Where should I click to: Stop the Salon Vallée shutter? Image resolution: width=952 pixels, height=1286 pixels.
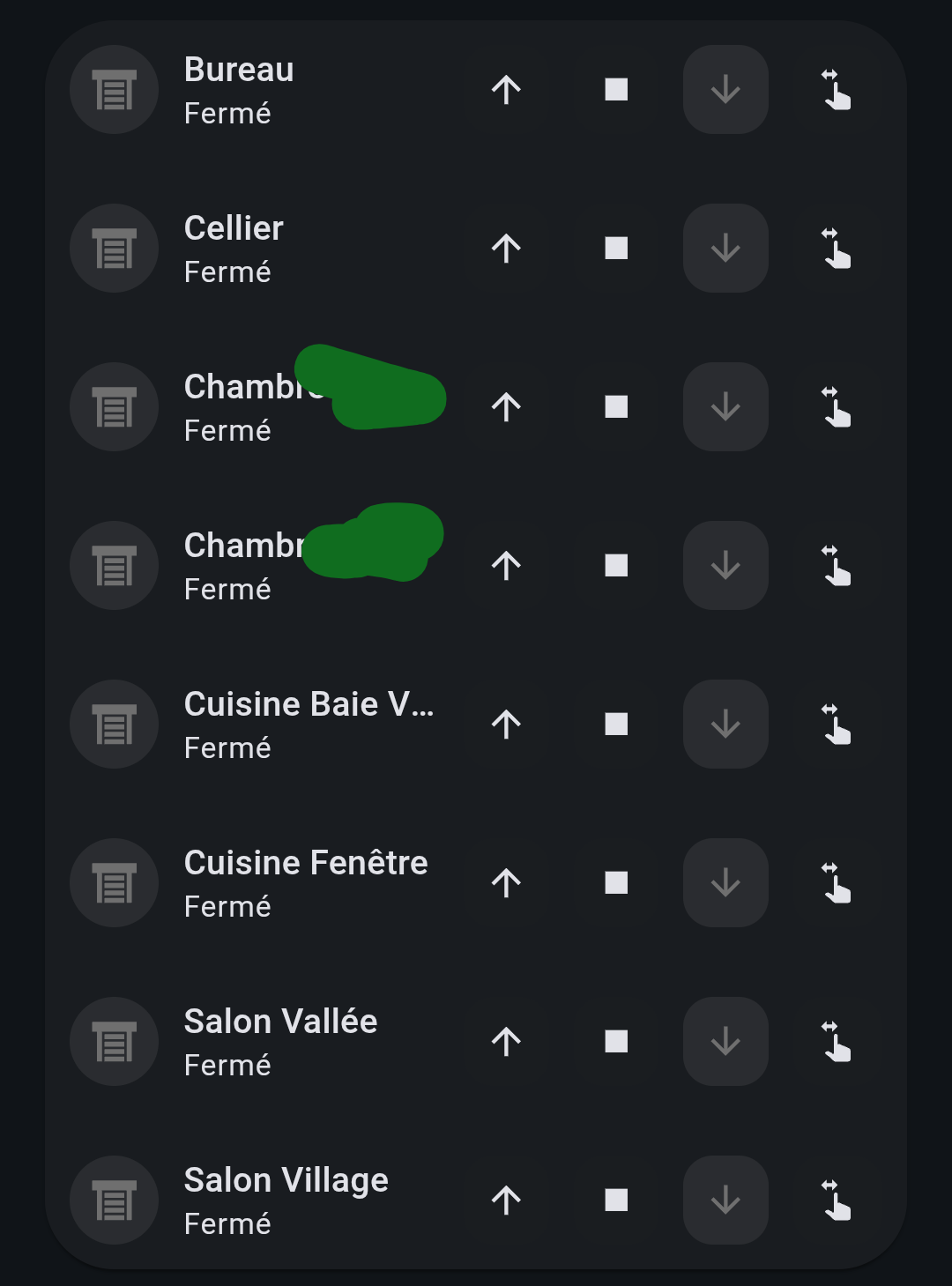[616, 1042]
